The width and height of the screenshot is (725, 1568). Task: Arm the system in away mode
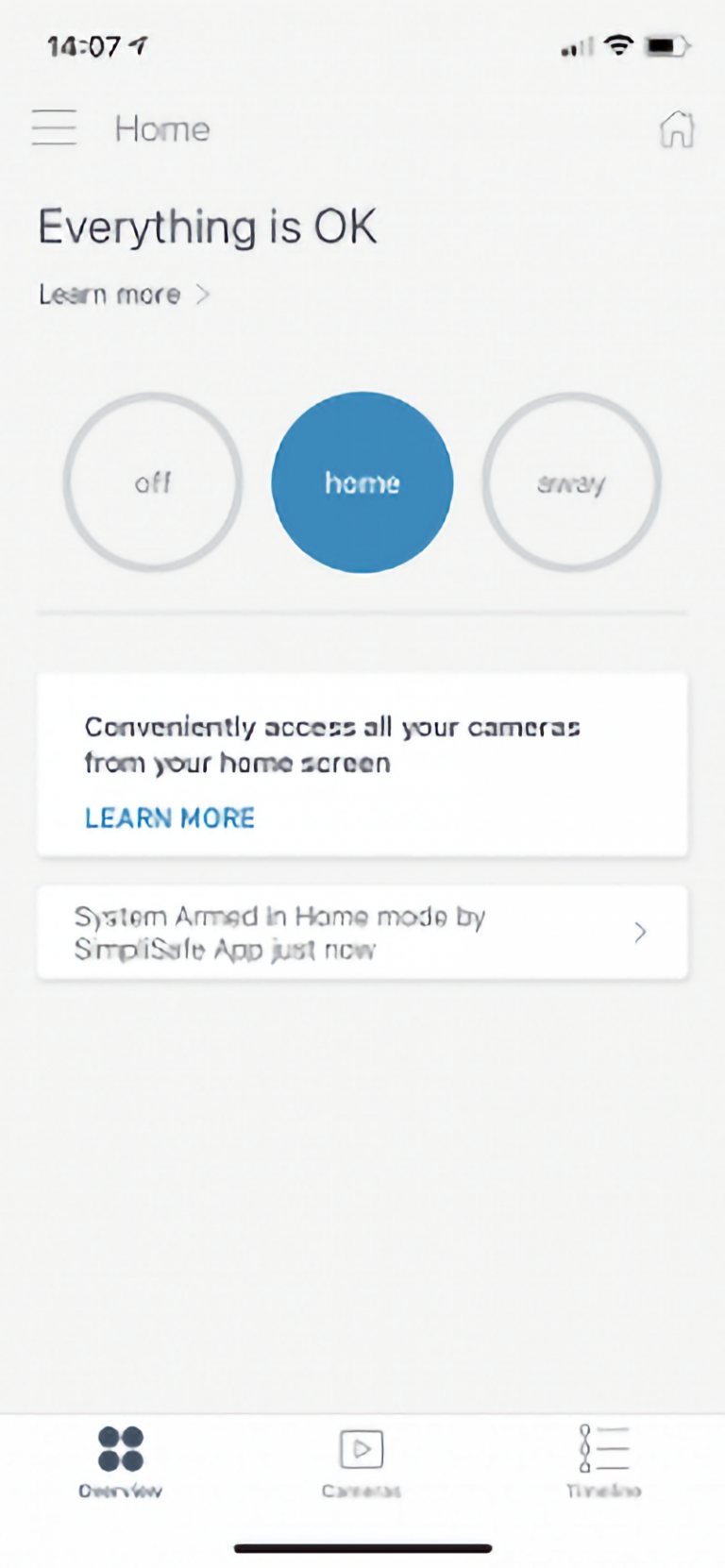(x=571, y=482)
